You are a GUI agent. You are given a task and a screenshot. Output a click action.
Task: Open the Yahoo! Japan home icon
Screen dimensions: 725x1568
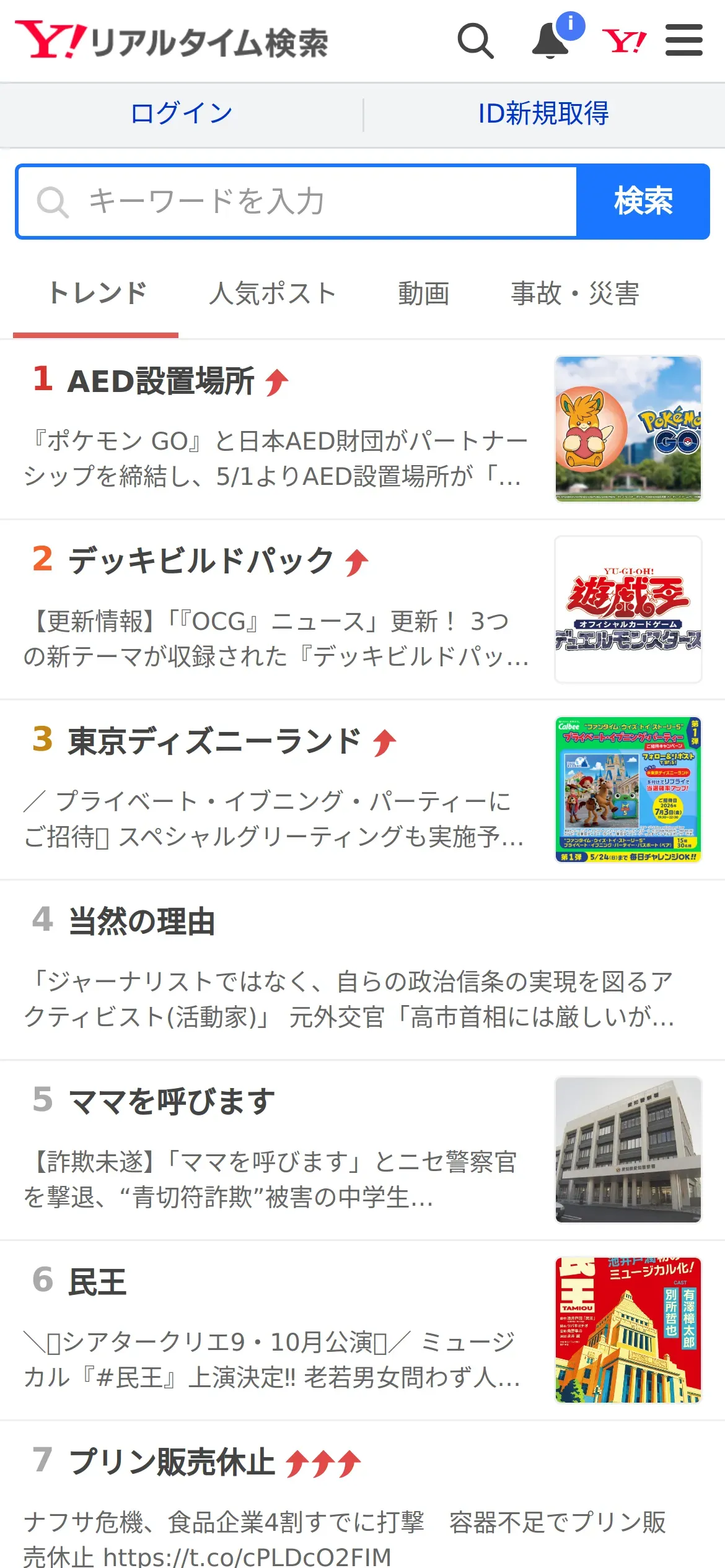(x=624, y=41)
